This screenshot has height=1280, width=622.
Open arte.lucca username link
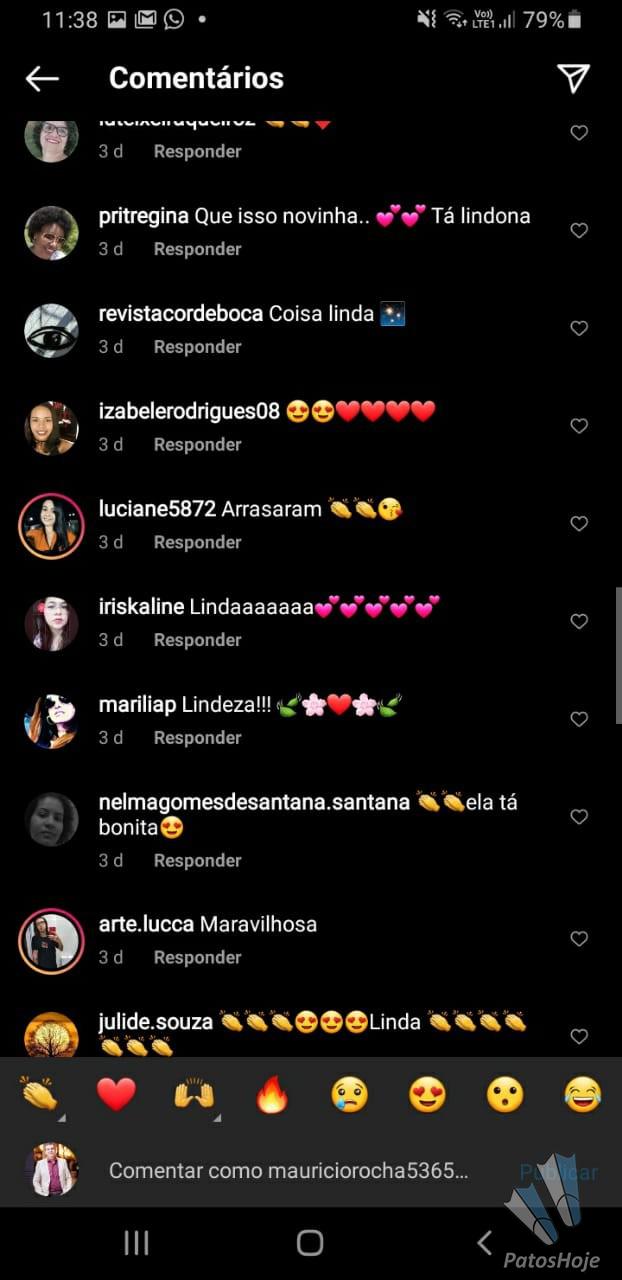pyautogui.click(x=146, y=924)
